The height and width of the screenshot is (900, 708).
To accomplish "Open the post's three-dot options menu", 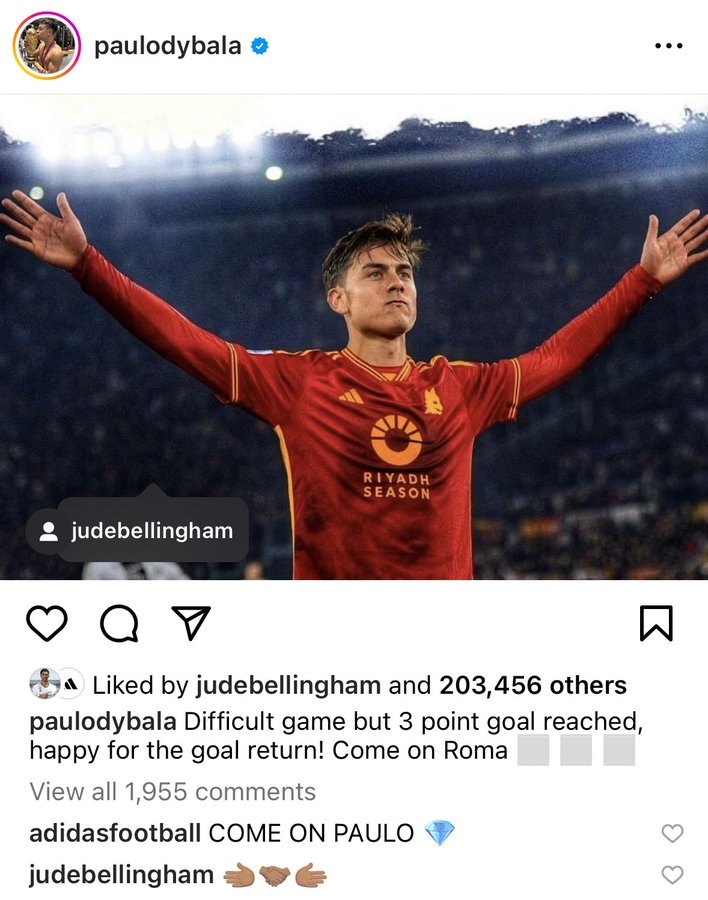I will click(668, 46).
